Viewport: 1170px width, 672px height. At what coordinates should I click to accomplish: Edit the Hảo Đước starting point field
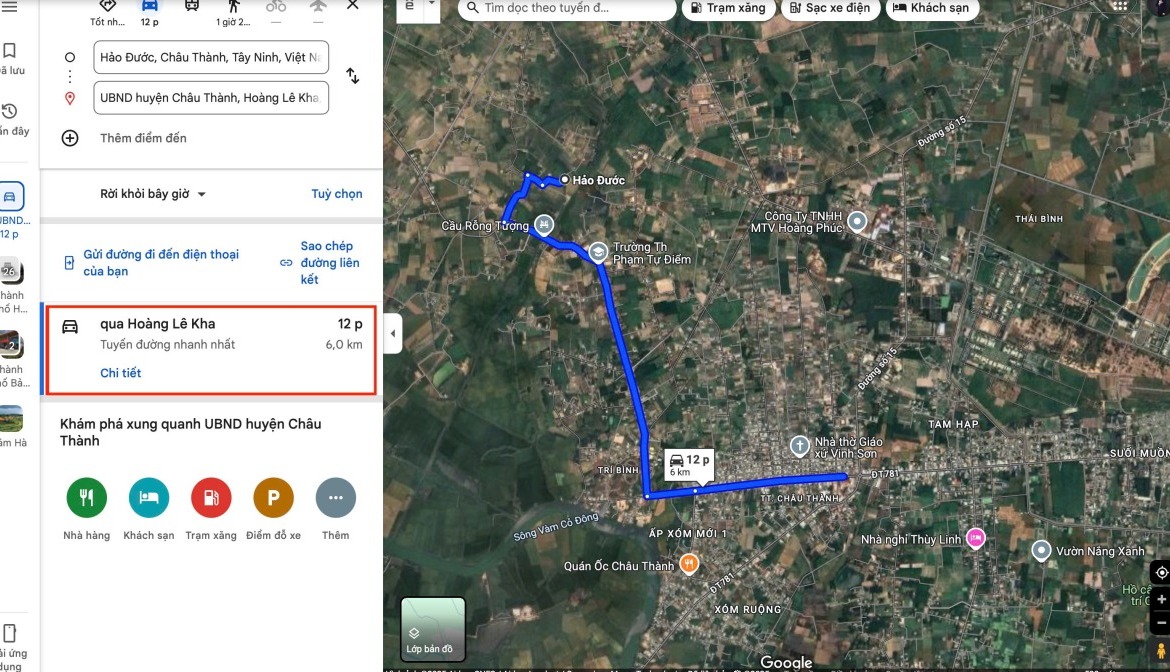pyautogui.click(x=211, y=57)
